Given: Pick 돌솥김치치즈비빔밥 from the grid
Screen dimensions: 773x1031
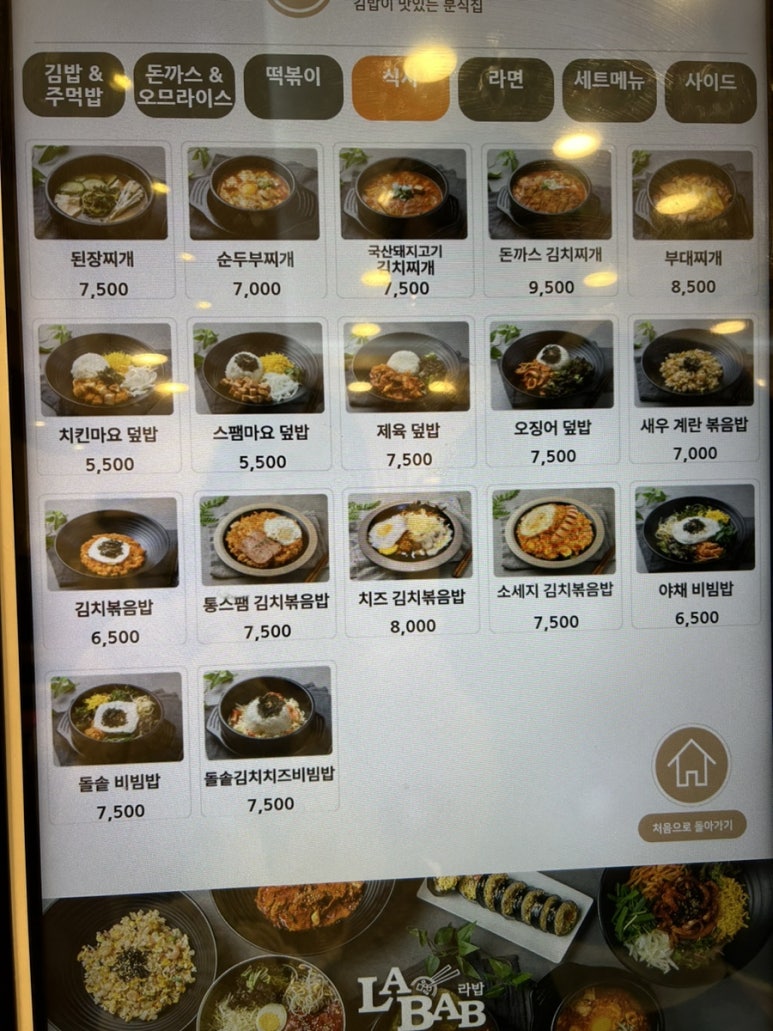Looking at the screenshot, I should point(269,738).
